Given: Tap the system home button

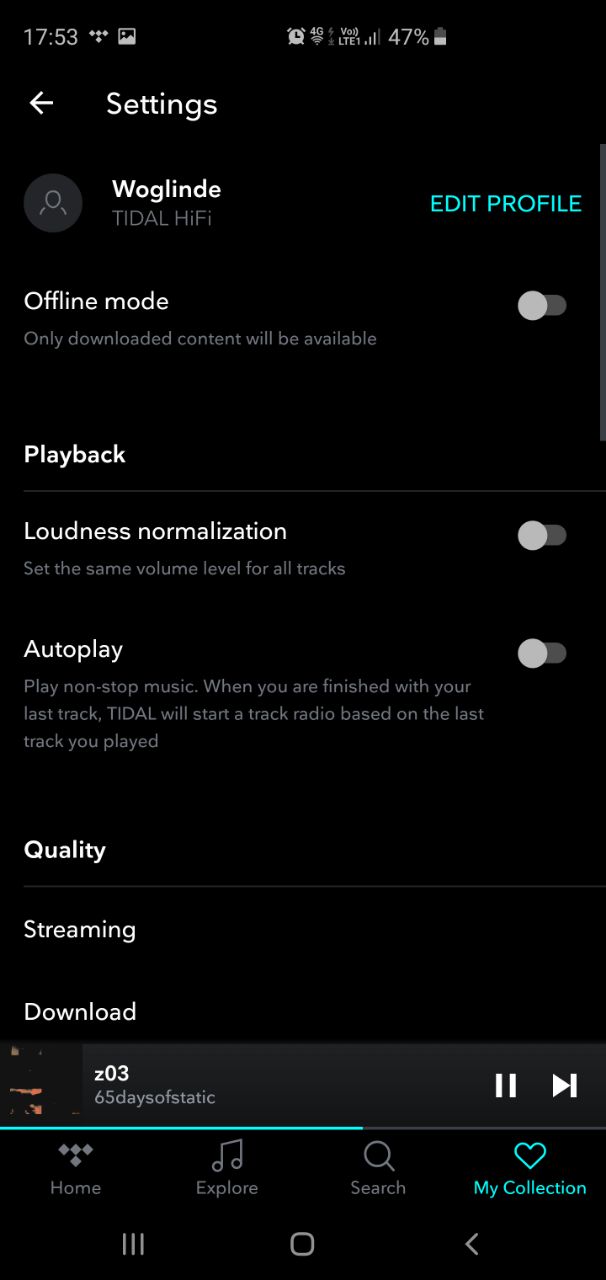Looking at the screenshot, I should (x=302, y=1243).
